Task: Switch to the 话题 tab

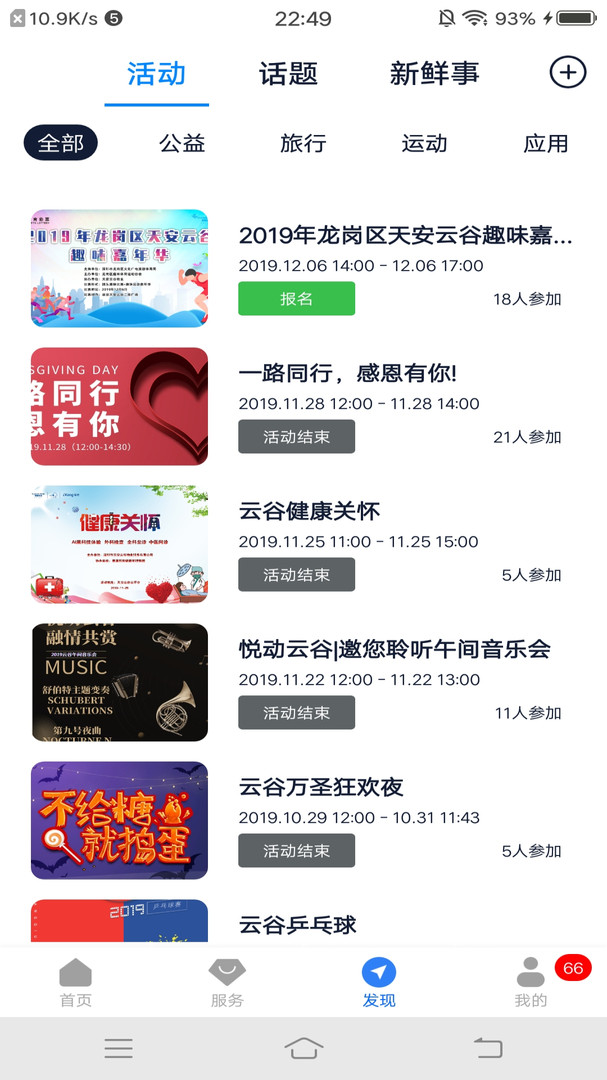Action: pyautogui.click(x=288, y=73)
